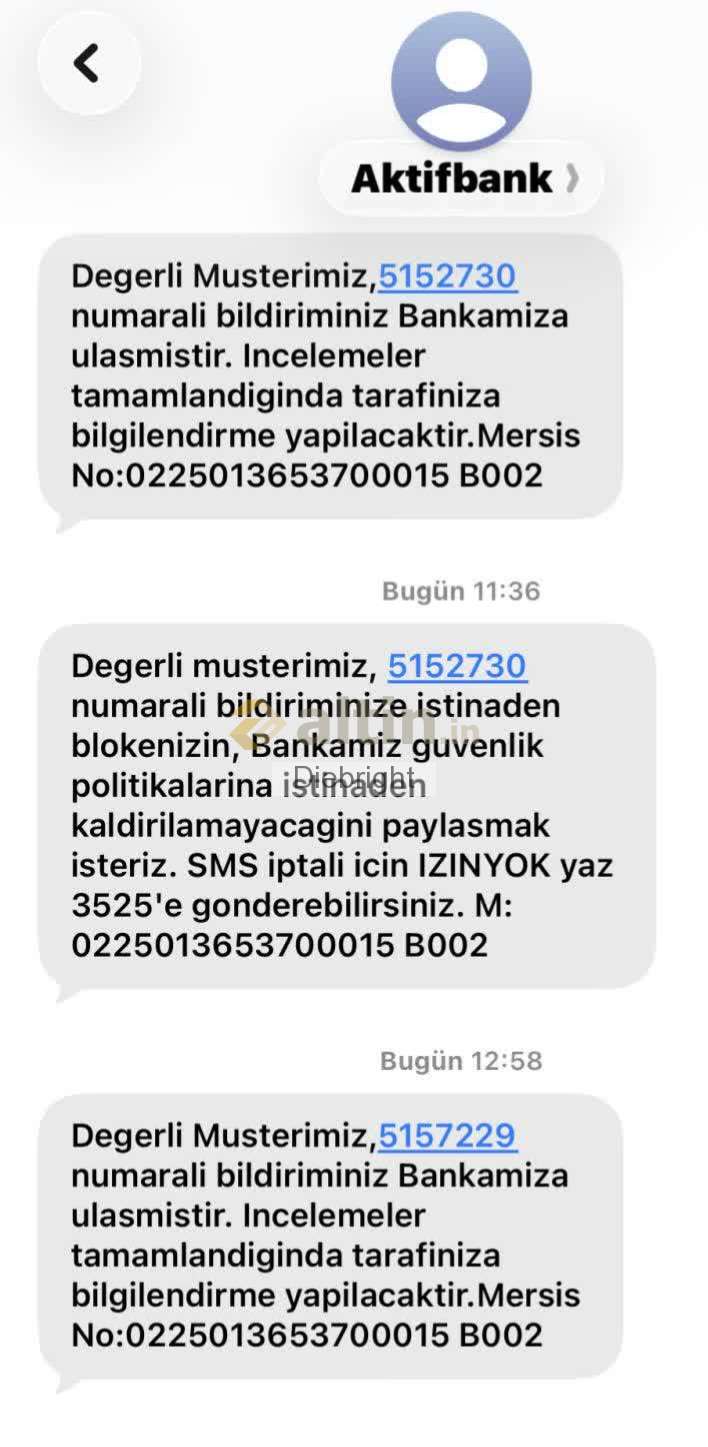708x1447 pixels.
Task: Go back to the message list
Action: click(x=88, y=63)
